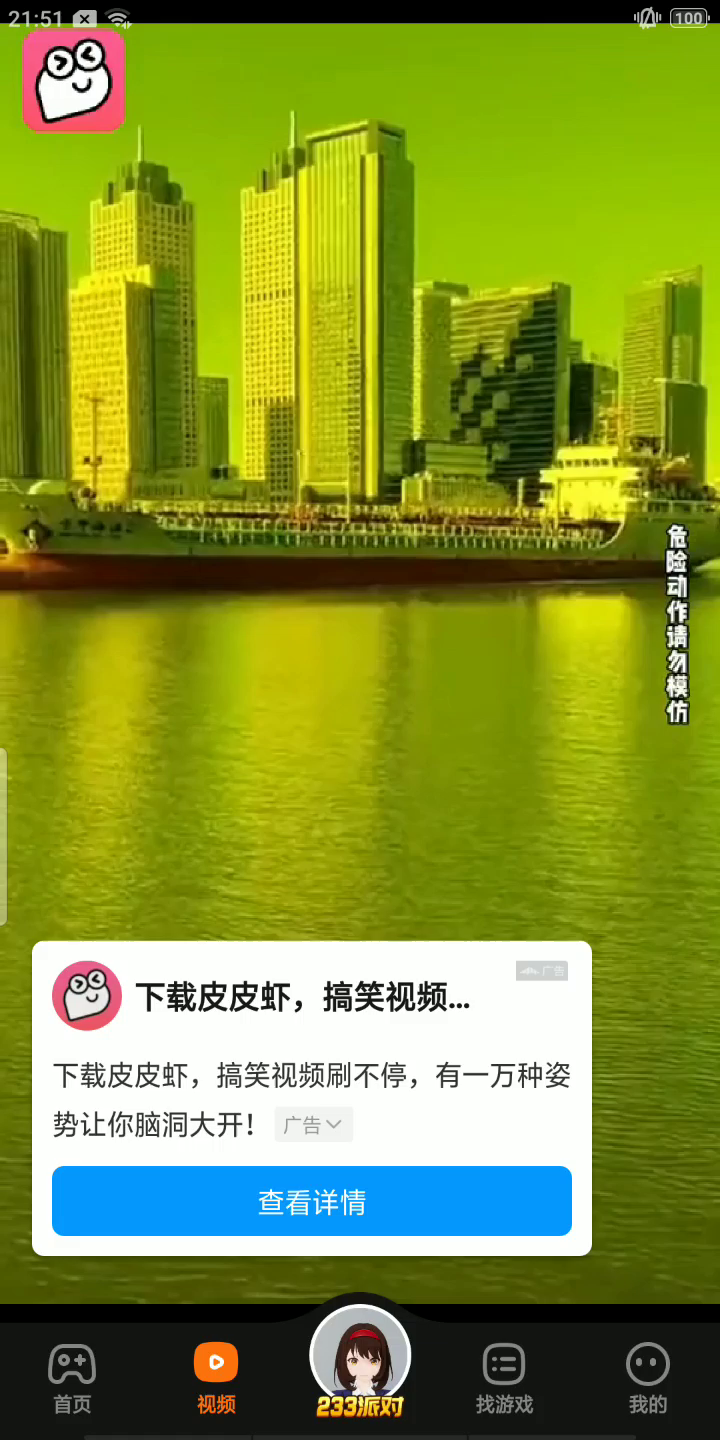
Task: Go to the 找游戏 tab
Action: (x=504, y=1378)
